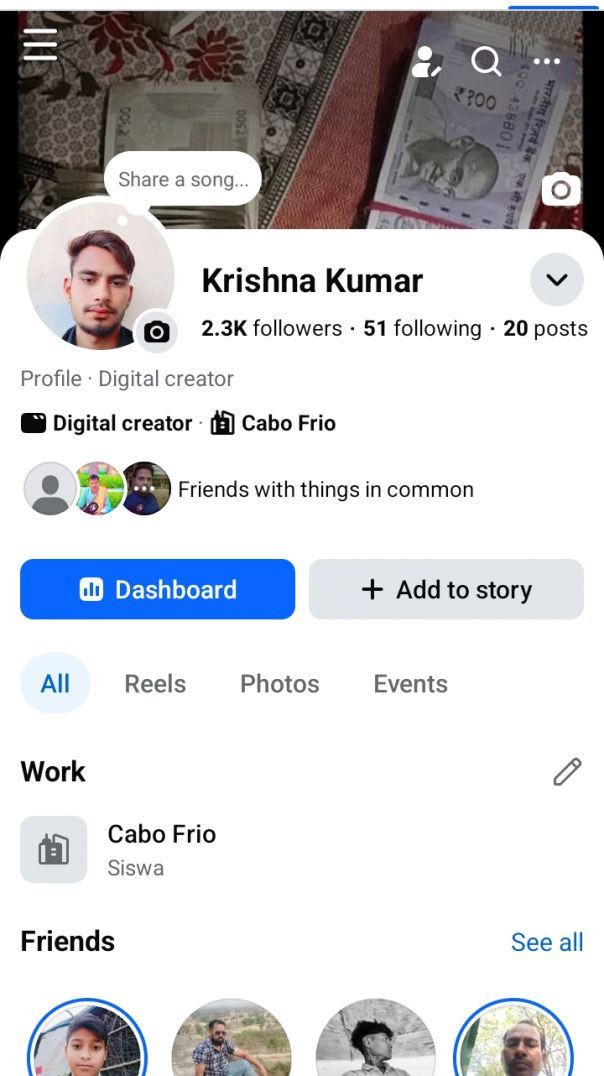Update profile picture via camera badge
The image size is (604, 1076).
(156, 332)
